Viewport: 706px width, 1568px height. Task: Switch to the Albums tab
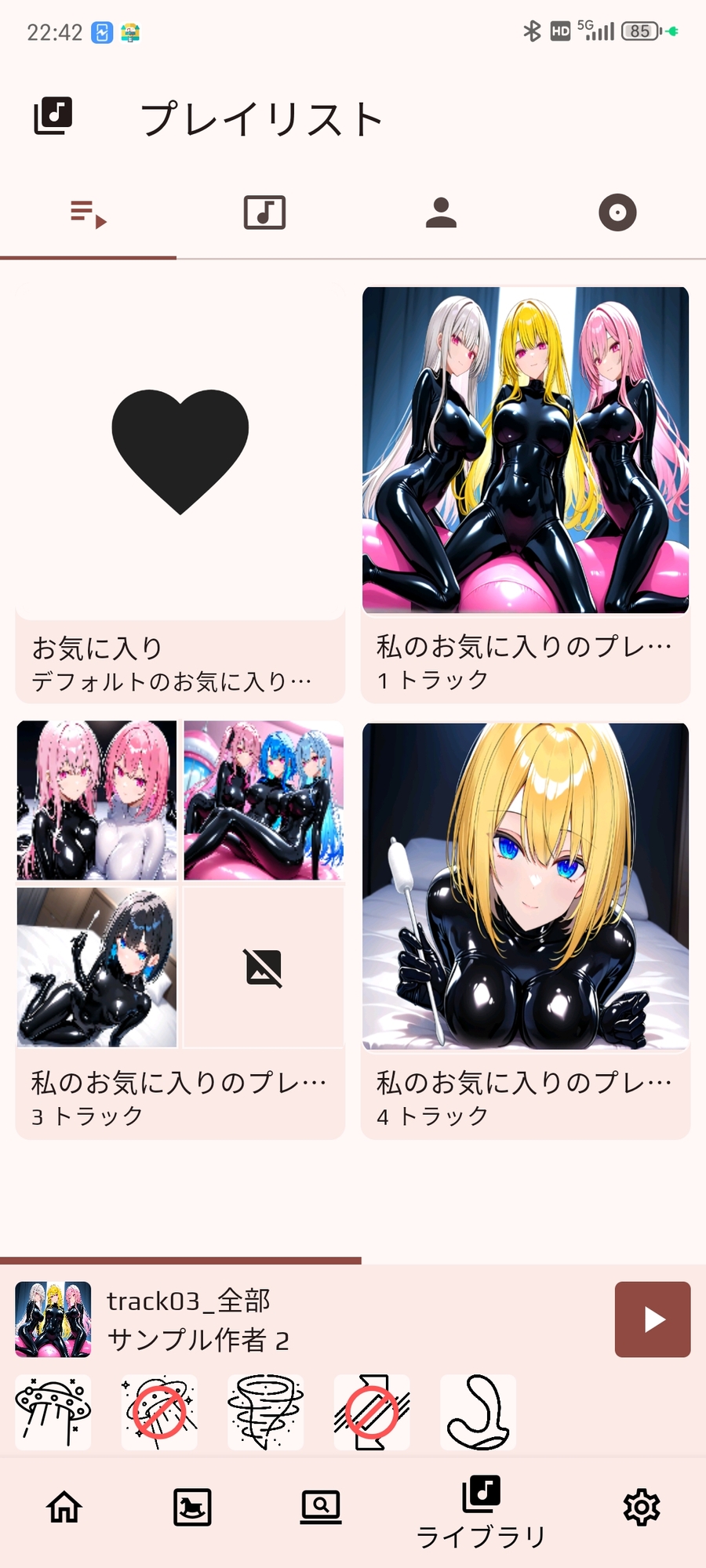click(264, 212)
